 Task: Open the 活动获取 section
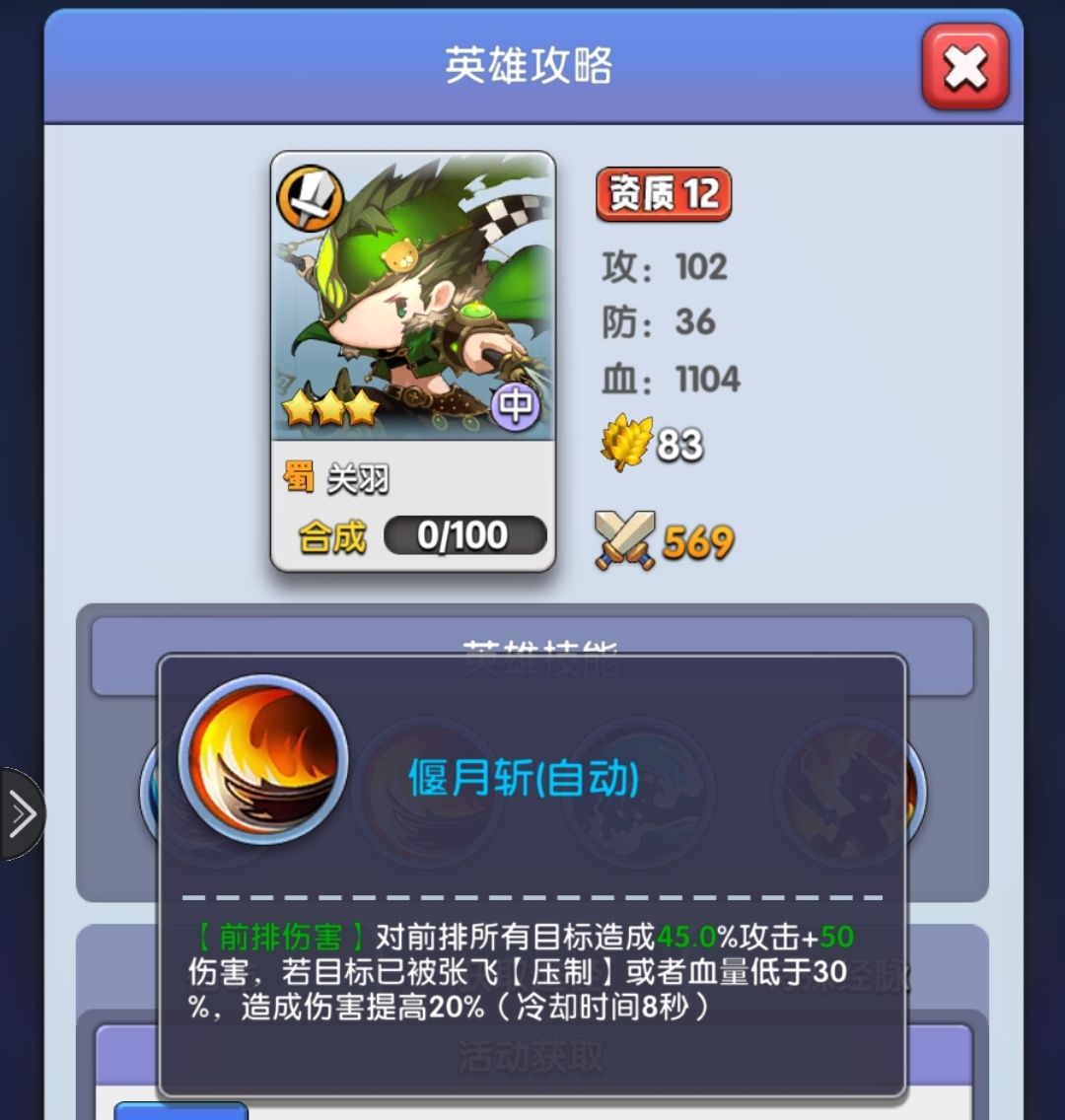(532, 1057)
